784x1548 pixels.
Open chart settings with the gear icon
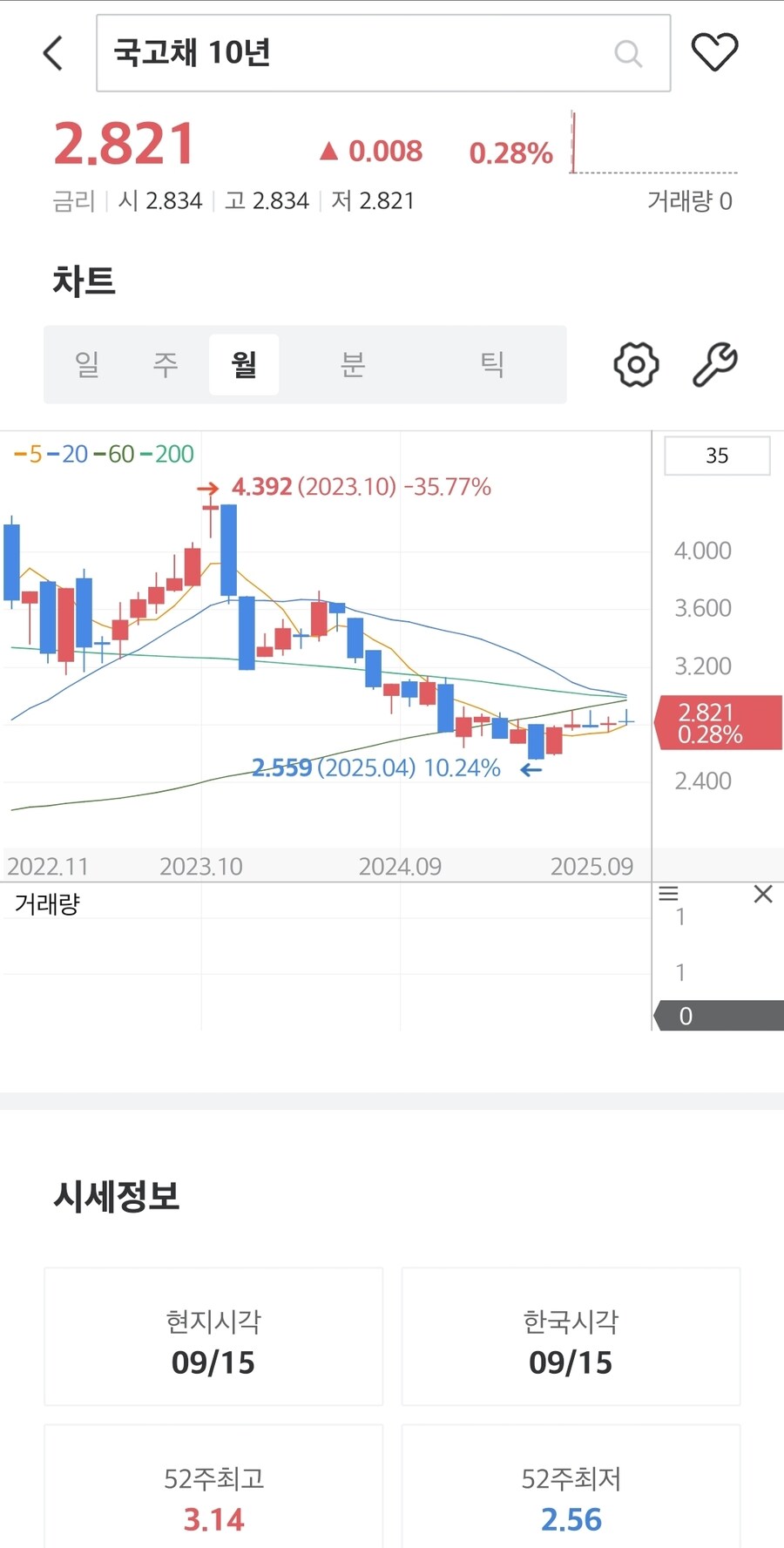pos(635,365)
